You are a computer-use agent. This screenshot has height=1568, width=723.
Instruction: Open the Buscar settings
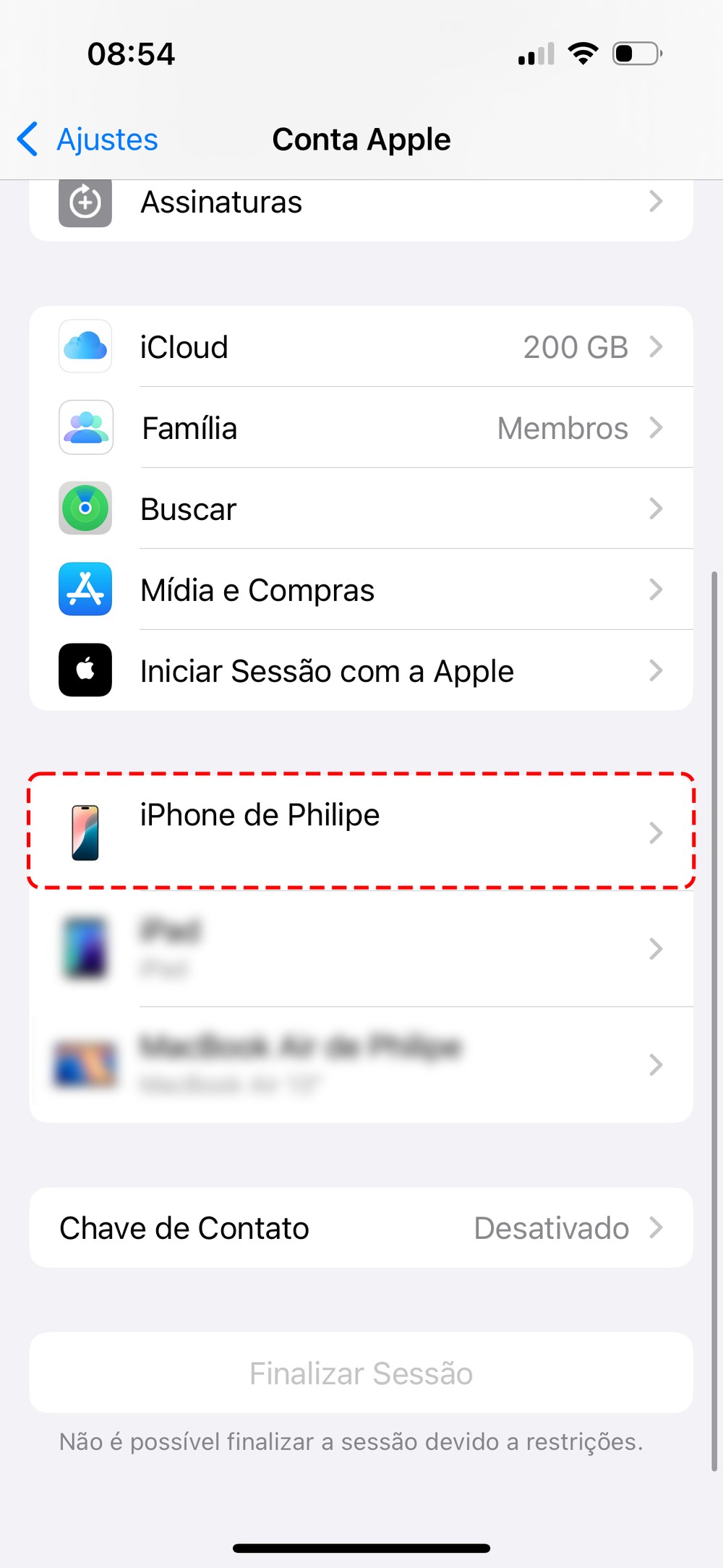(x=360, y=509)
